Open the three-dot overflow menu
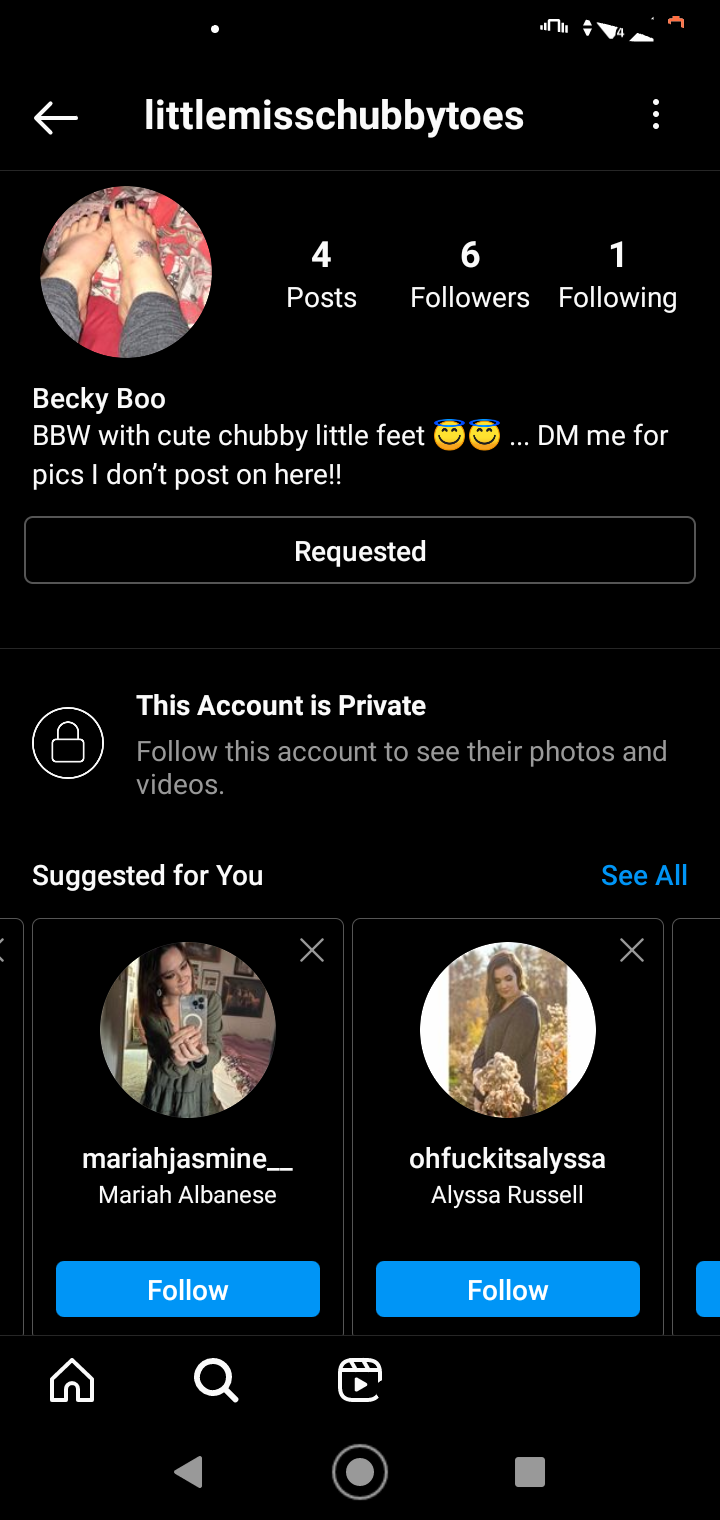The image size is (720, 1520). (656, 115)
